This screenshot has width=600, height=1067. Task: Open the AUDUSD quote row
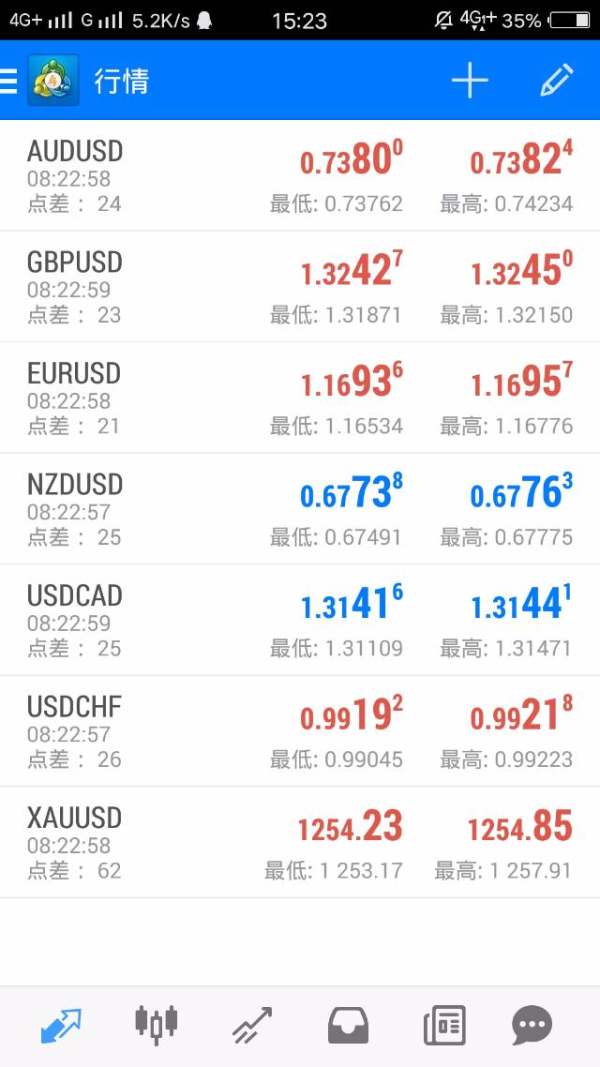(x=300, y=176)
